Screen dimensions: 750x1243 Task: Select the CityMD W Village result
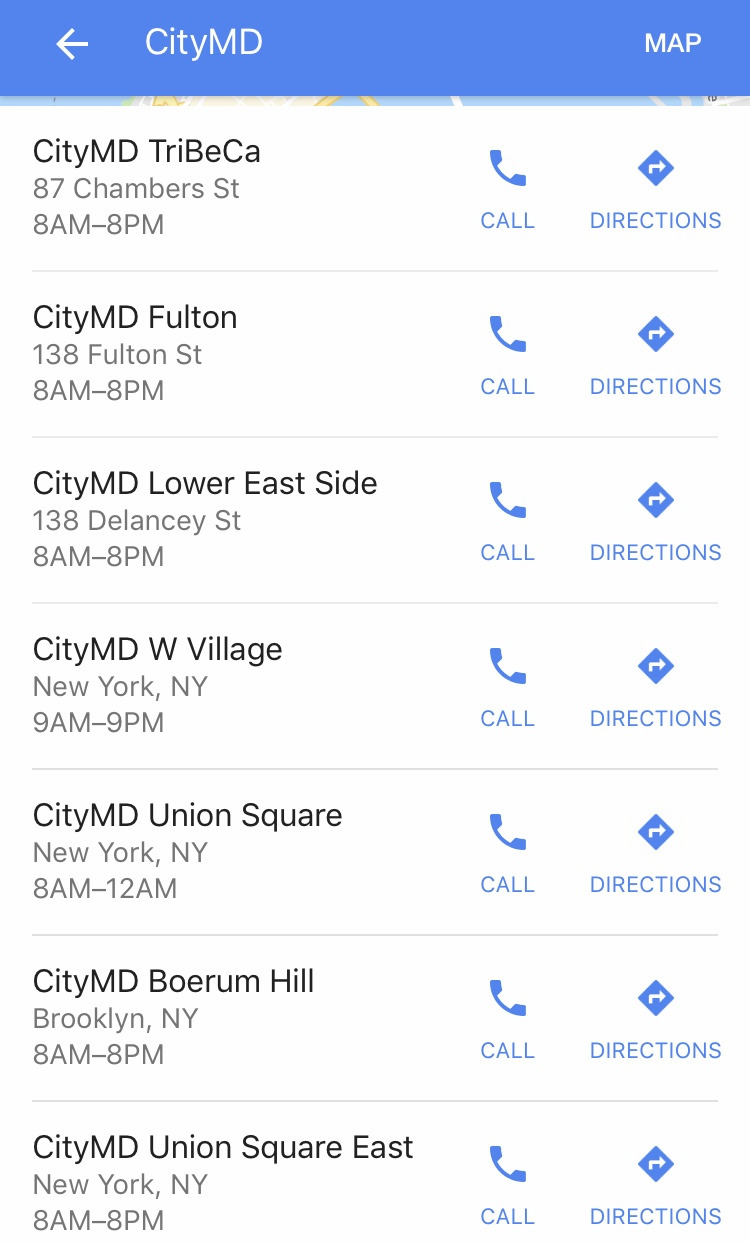tap(158, 650)
